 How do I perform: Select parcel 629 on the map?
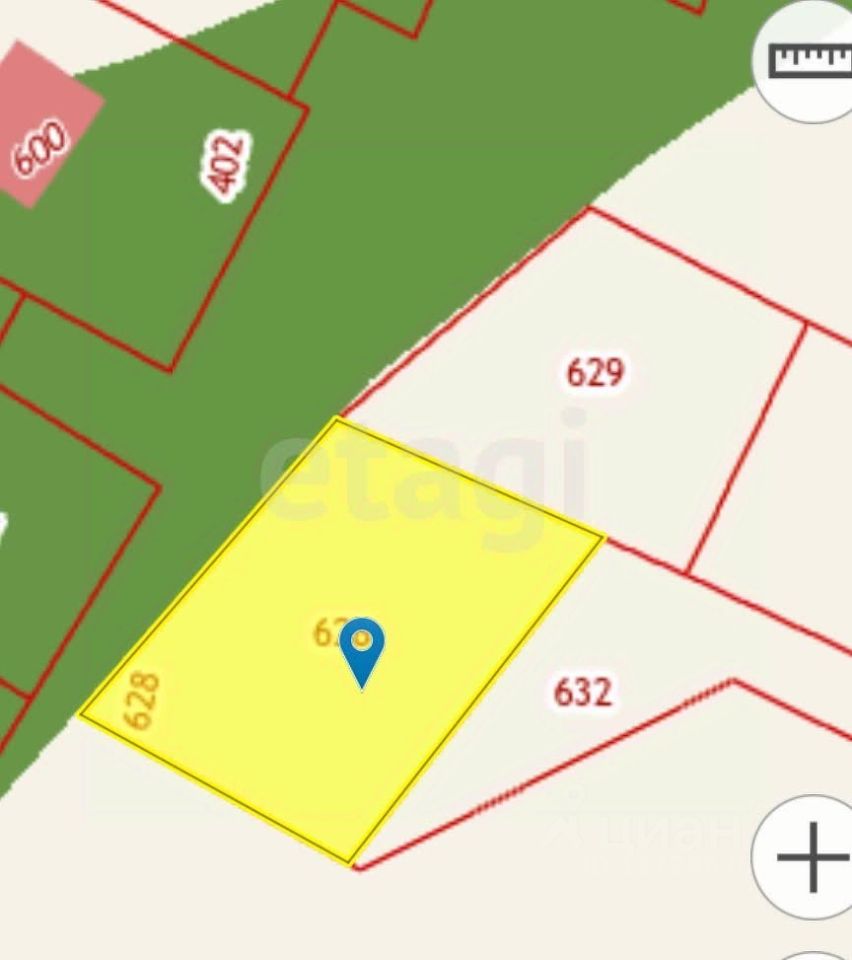click(595, 373)
